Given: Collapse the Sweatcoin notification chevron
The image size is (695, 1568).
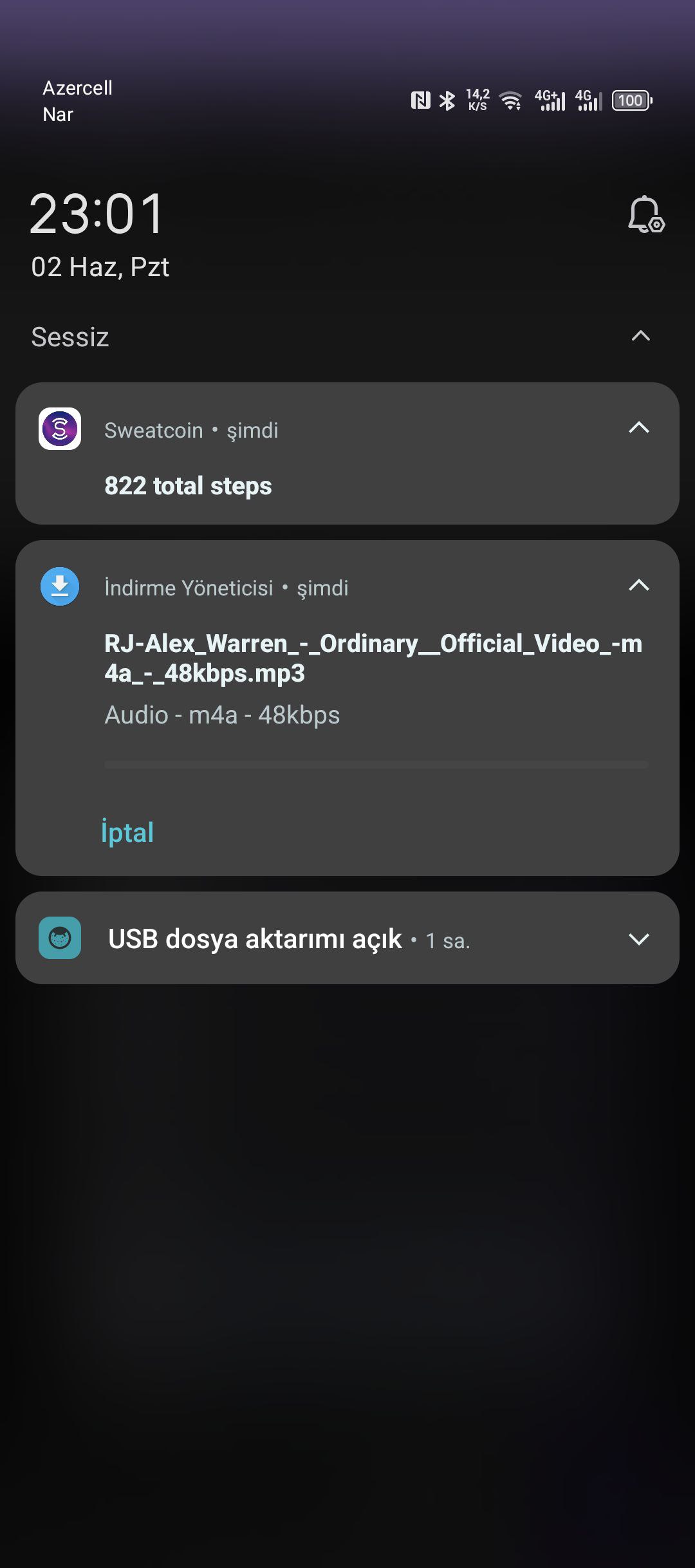Looking at the screenshot, I should click(x=639, y=428).
